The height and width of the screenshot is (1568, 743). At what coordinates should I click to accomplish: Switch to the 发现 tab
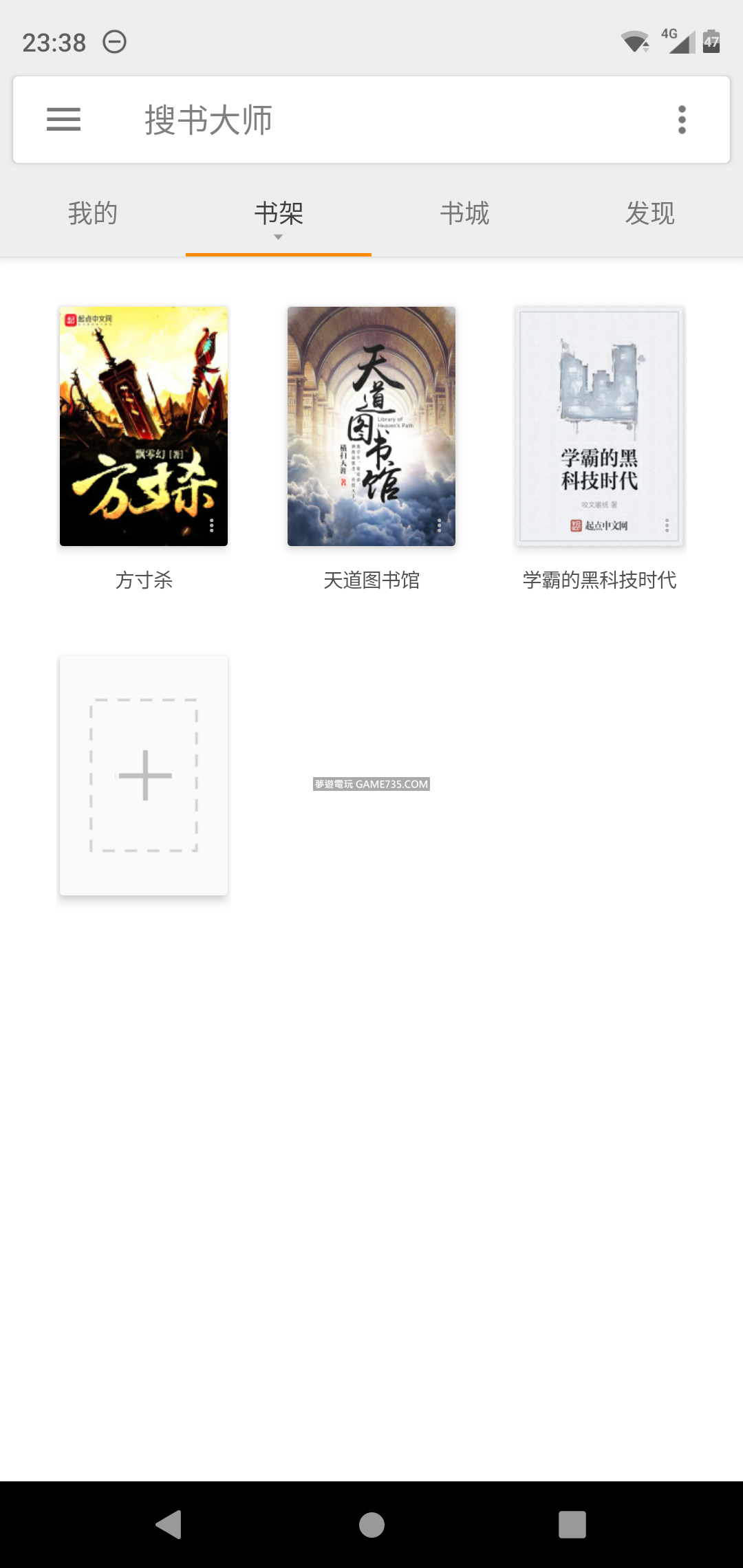(x=650, y=214)
